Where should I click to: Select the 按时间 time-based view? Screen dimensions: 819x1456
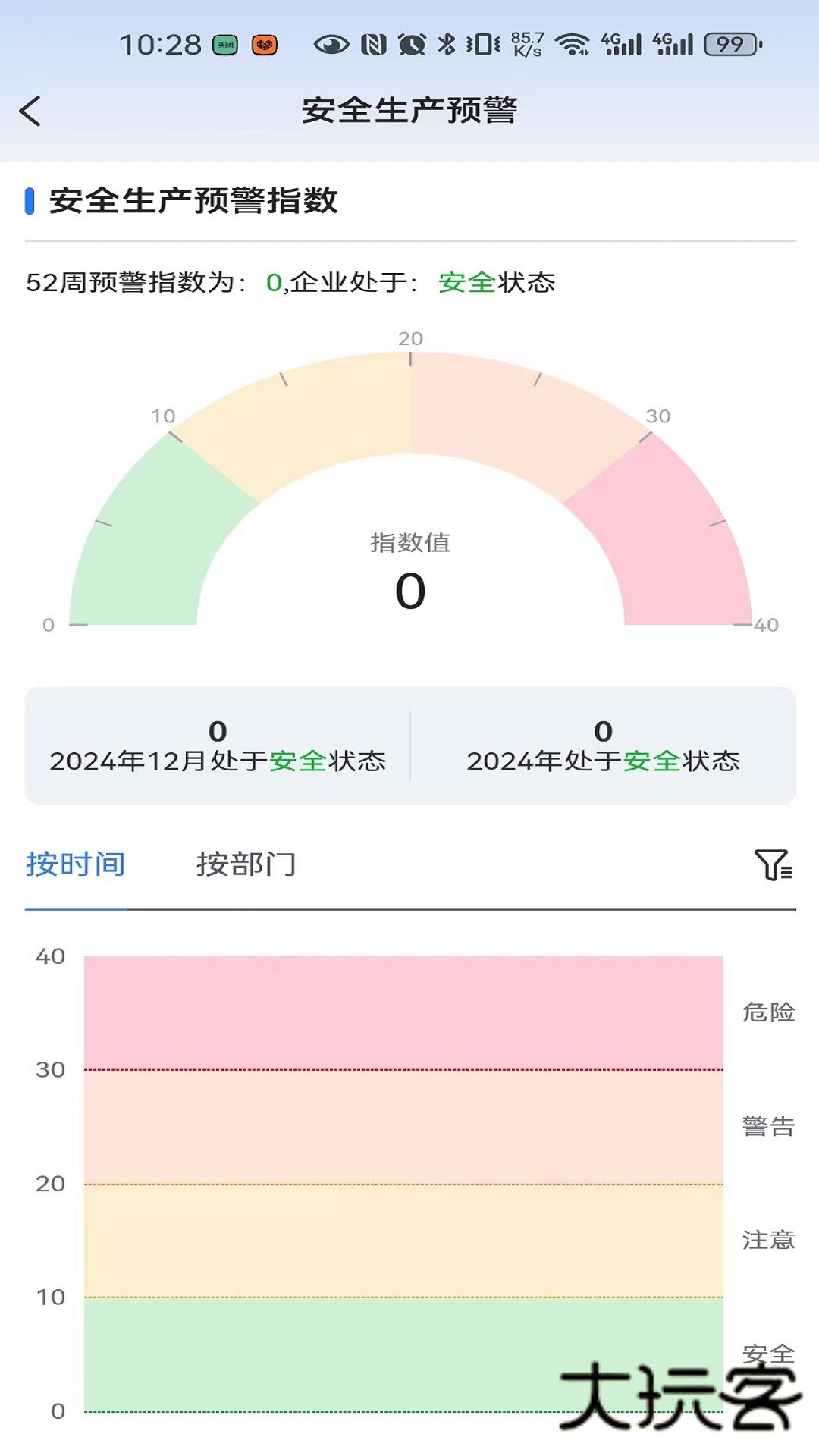(77, 864)
